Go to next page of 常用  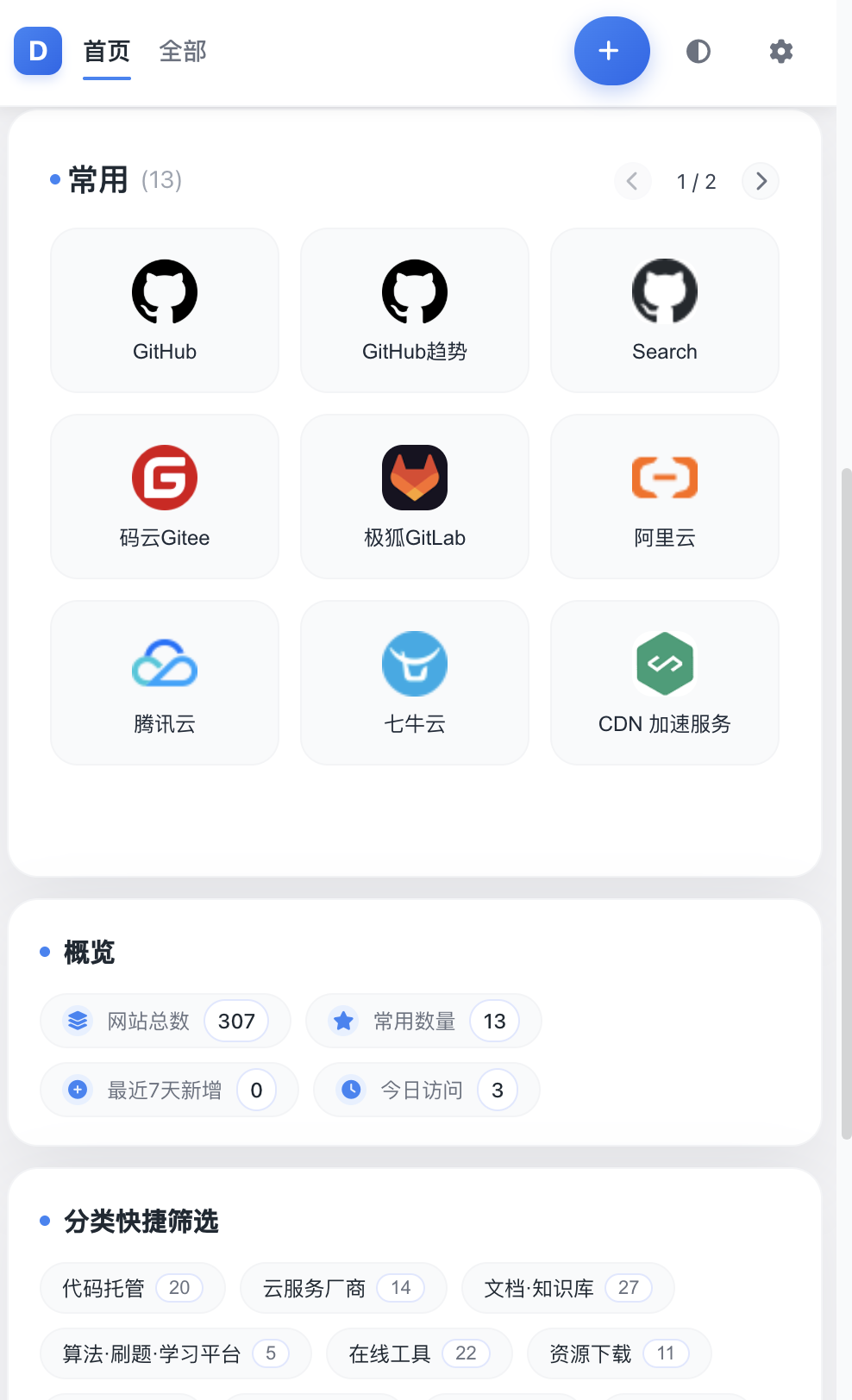(761, 181)
